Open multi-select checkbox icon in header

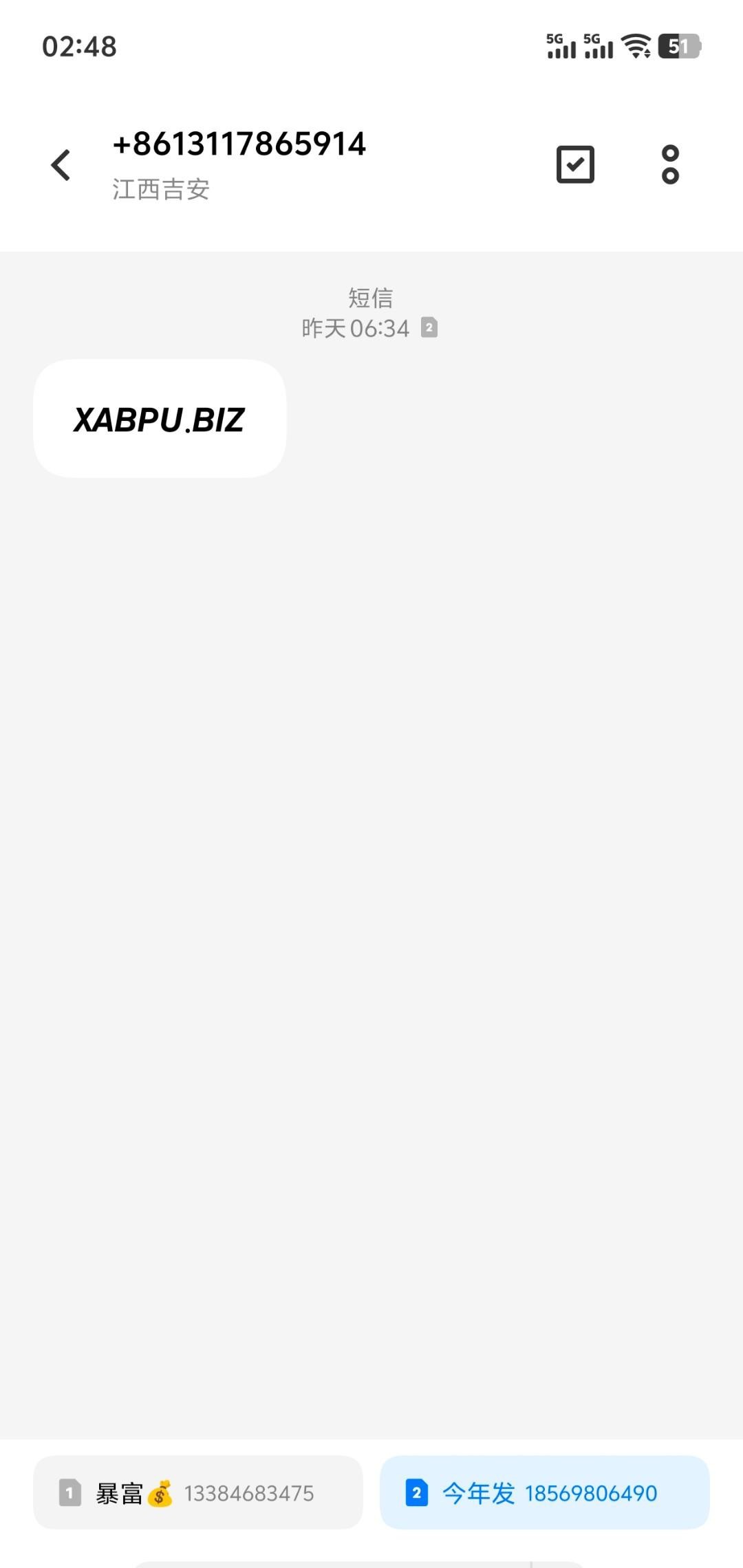tap(575, 164)
